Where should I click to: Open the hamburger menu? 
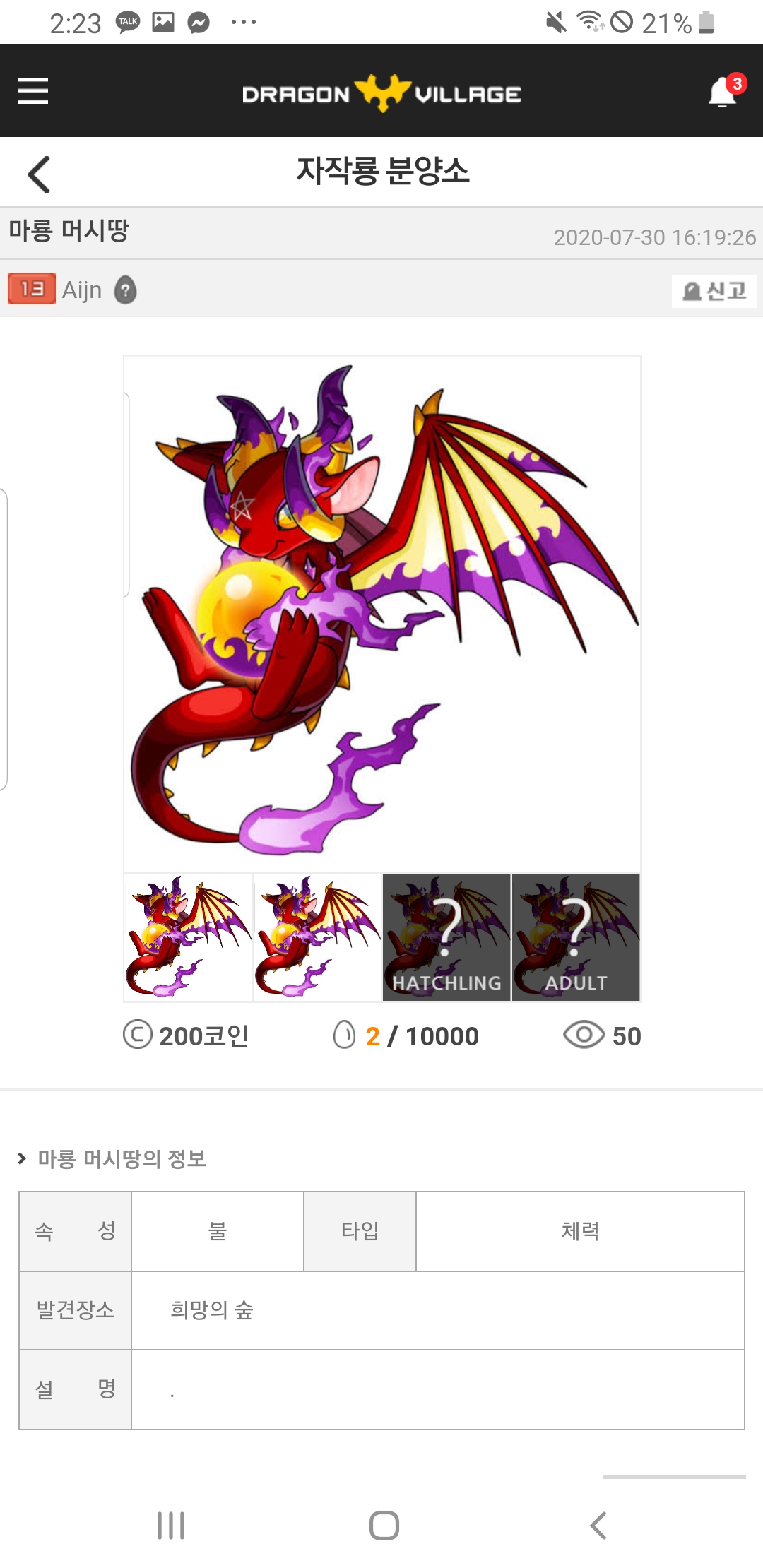pyautogui.click(x=33, y=91)
